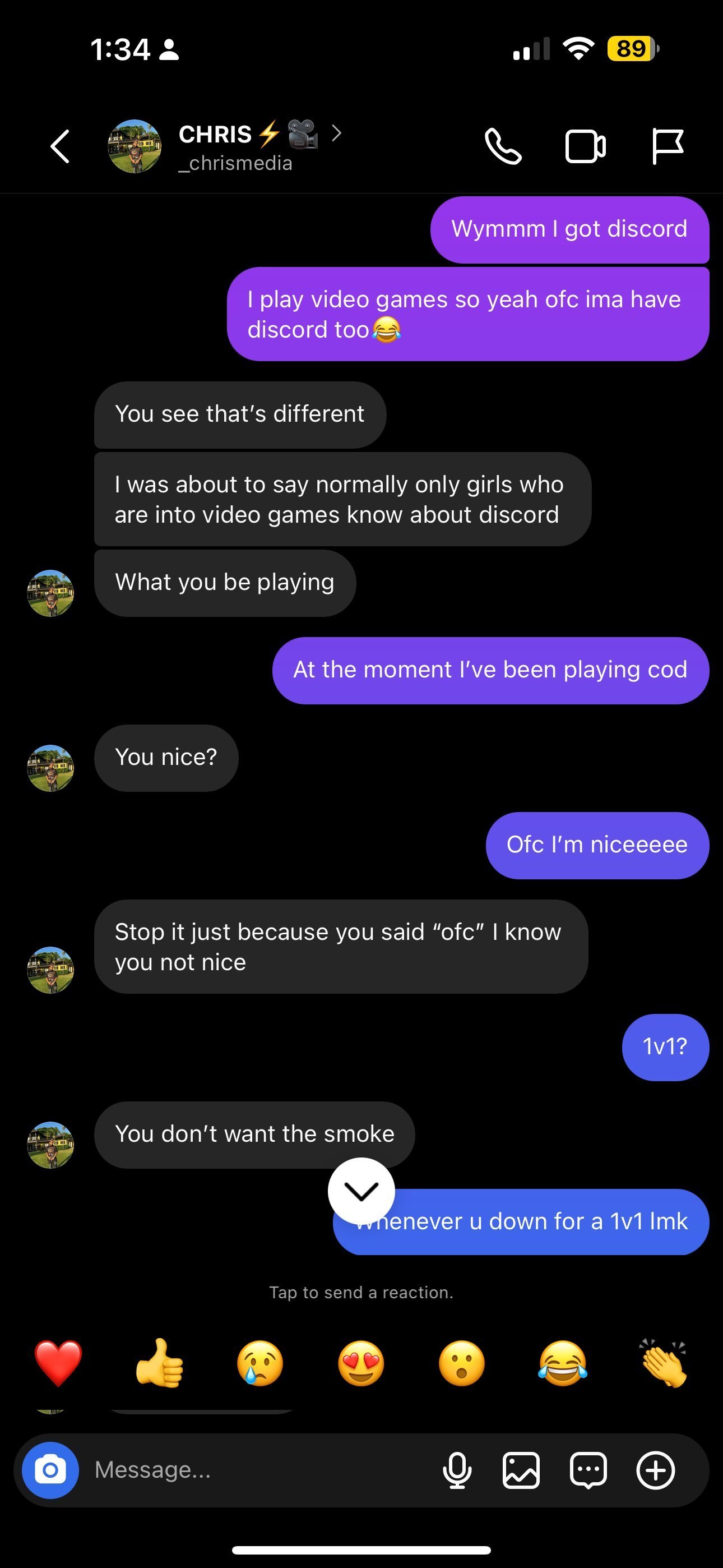
Task: Open CHRIS profile details from header
Action: point(235,147)
